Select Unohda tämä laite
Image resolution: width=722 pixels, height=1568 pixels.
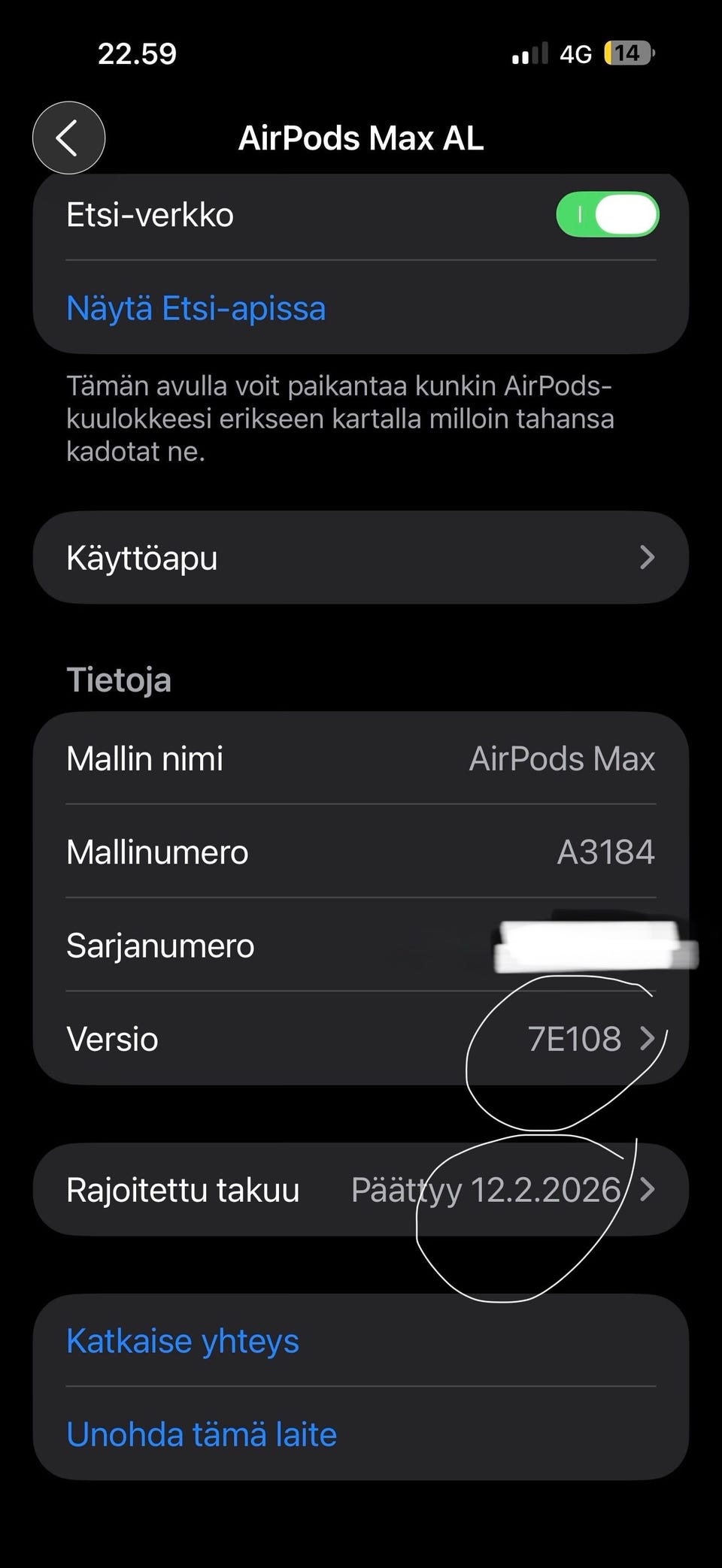coord(202,1434)
